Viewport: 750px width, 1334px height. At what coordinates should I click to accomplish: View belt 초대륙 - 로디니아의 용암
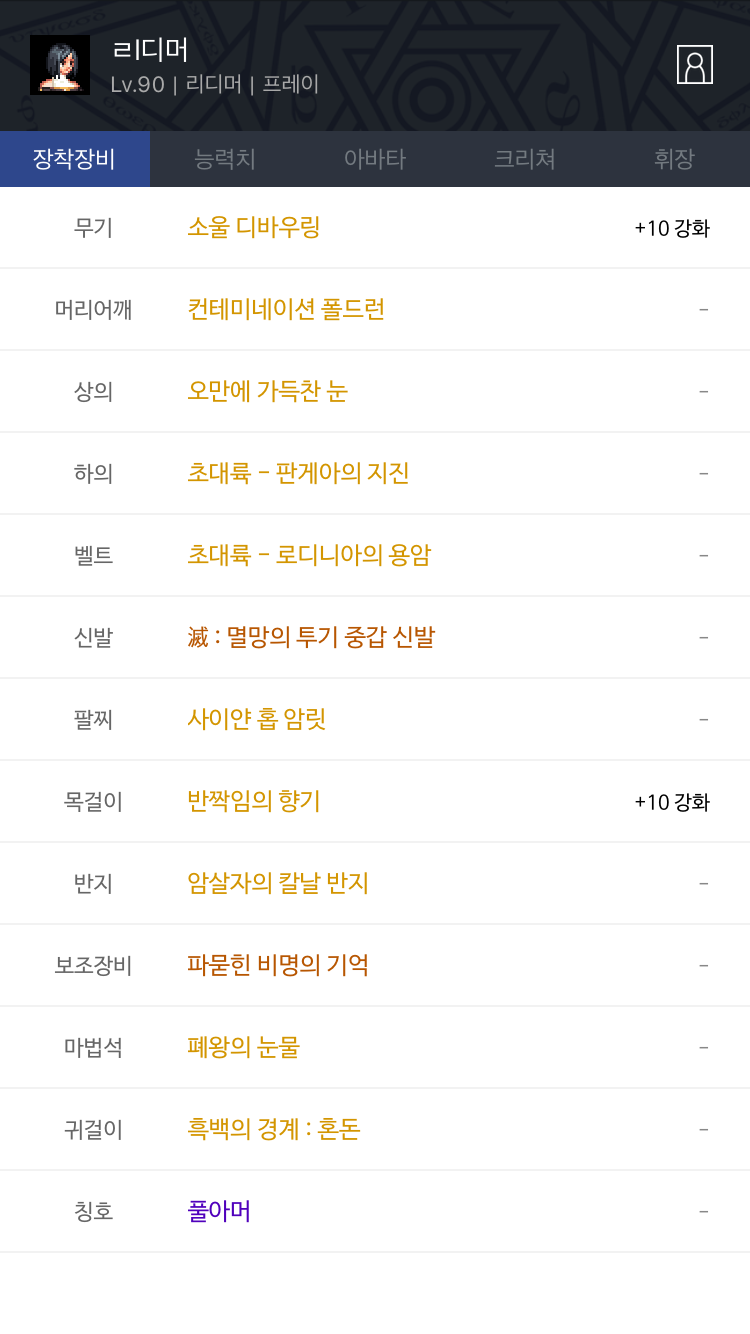pyautogui.click(x=309, y=555)
